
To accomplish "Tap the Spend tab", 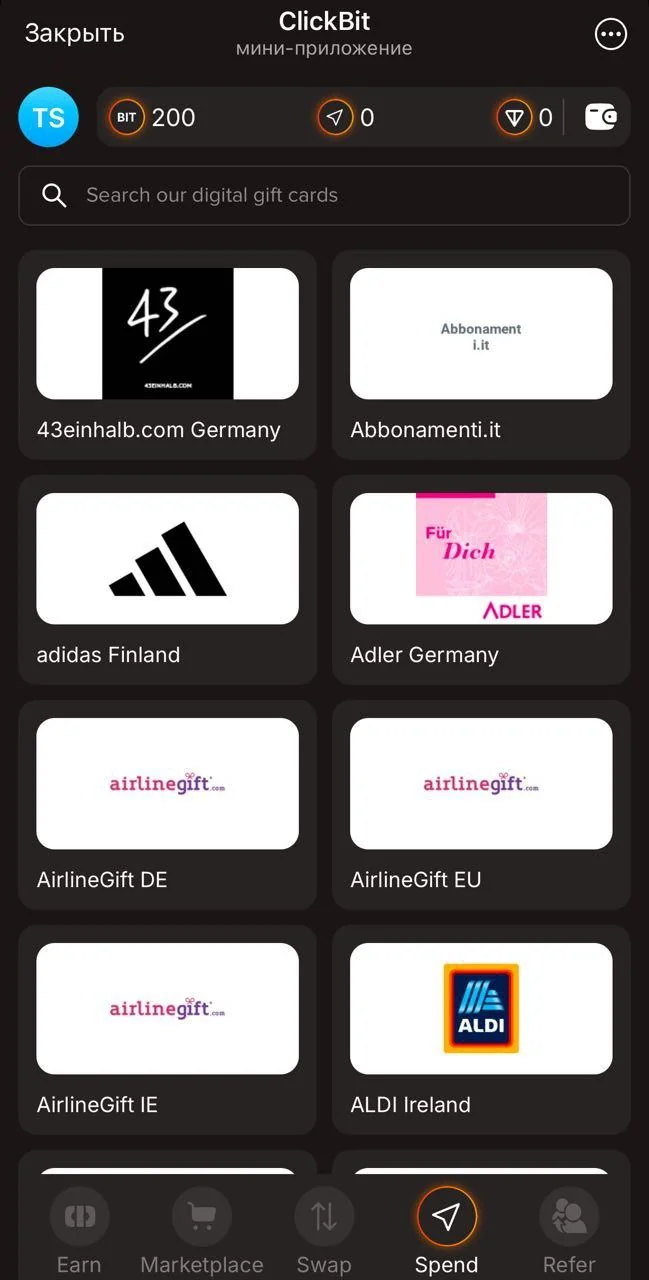I will click(446, 1231).
